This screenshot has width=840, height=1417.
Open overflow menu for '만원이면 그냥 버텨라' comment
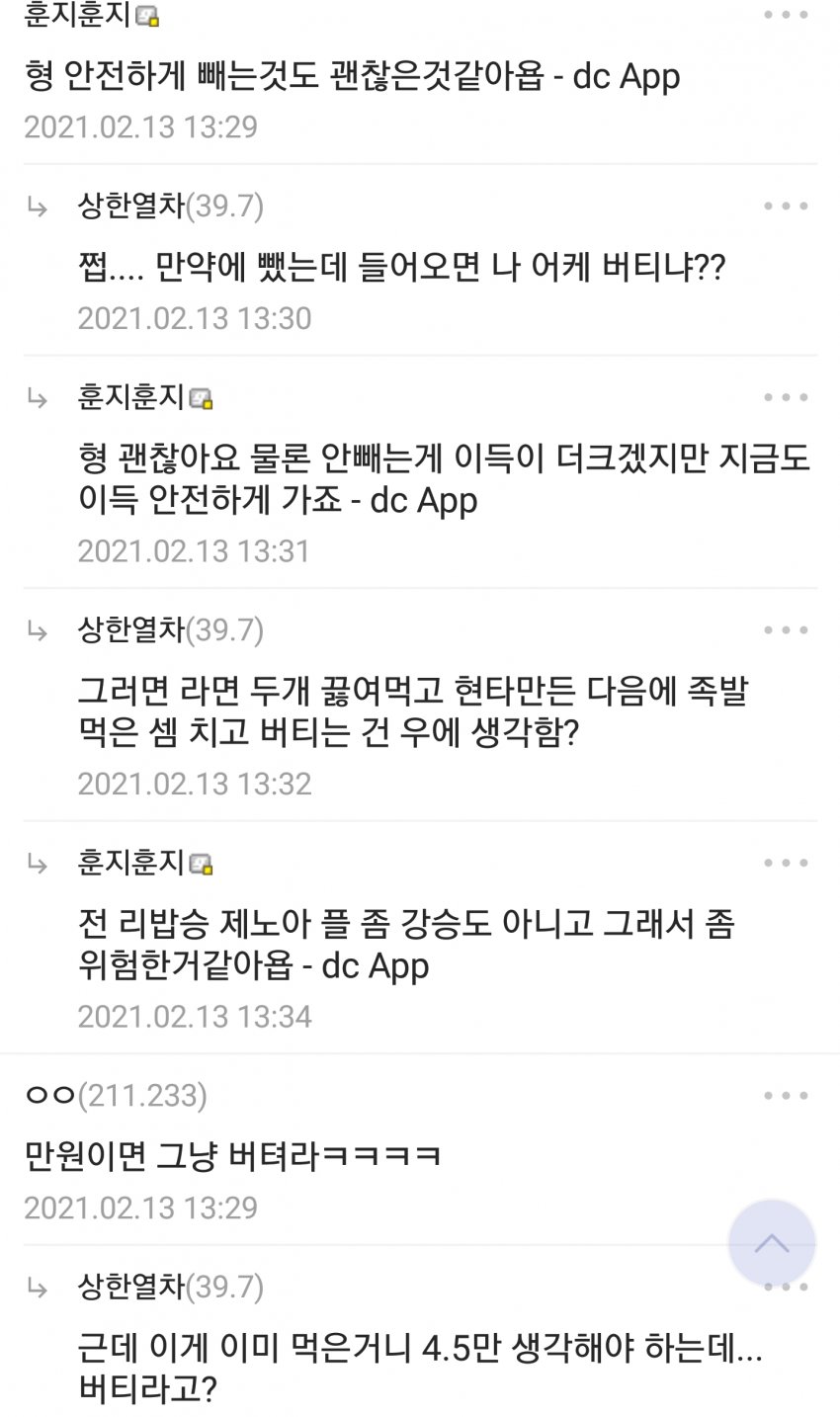pyautogui.click(x=786, y=1096)
